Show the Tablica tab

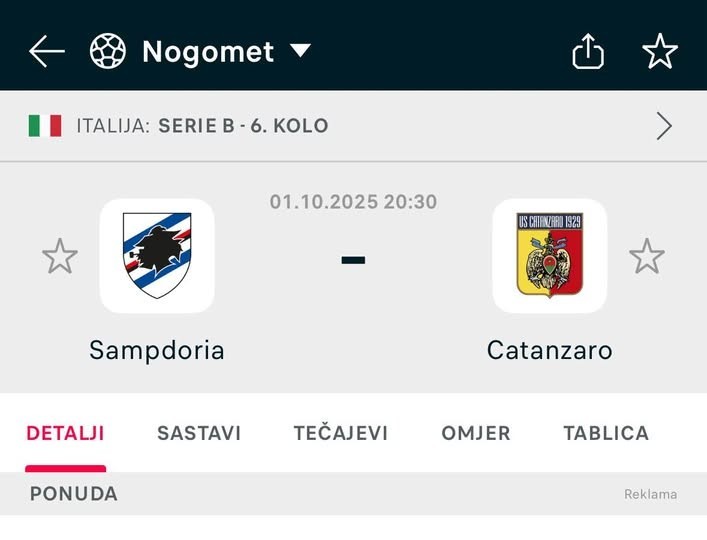(606, 433)
